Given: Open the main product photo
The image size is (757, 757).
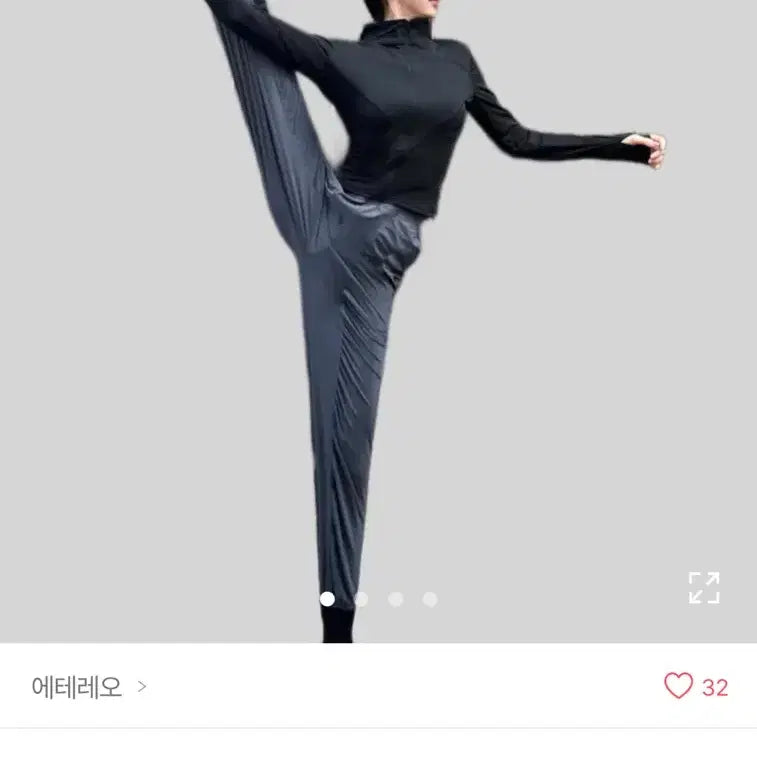Looking at the screenshot, I should [378, 300].
